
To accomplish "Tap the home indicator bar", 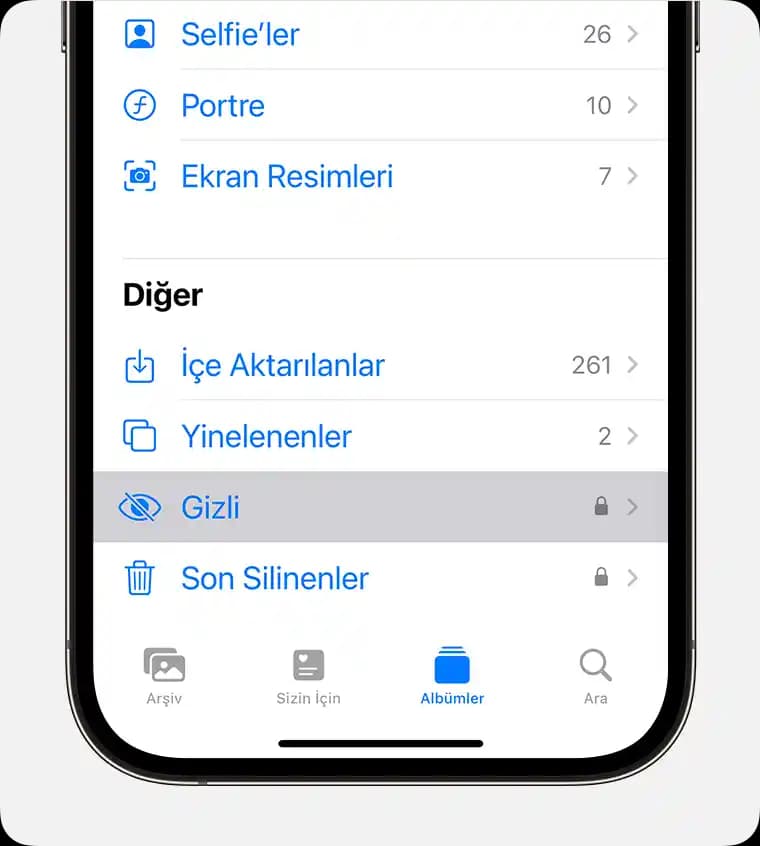I will [380, 742].
